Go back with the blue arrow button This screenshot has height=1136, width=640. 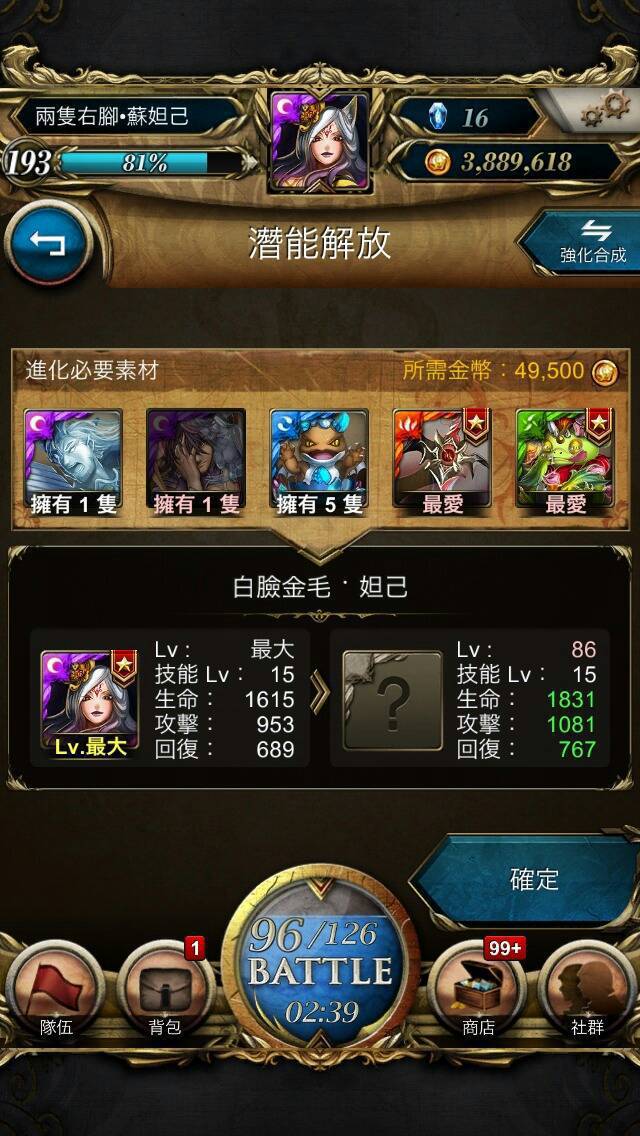(x=49, y=244)
